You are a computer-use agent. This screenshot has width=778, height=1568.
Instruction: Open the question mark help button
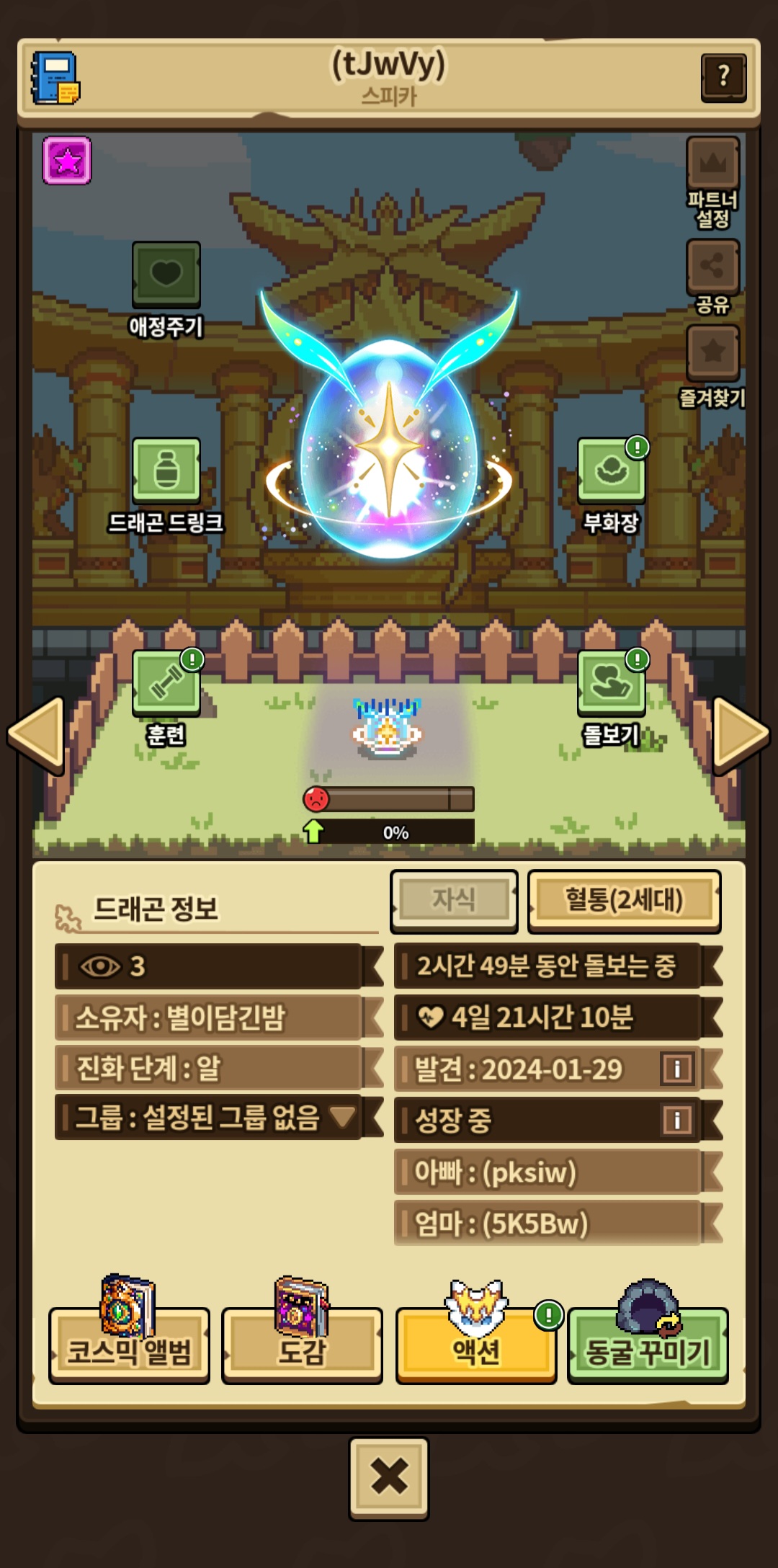pos(723,77)
